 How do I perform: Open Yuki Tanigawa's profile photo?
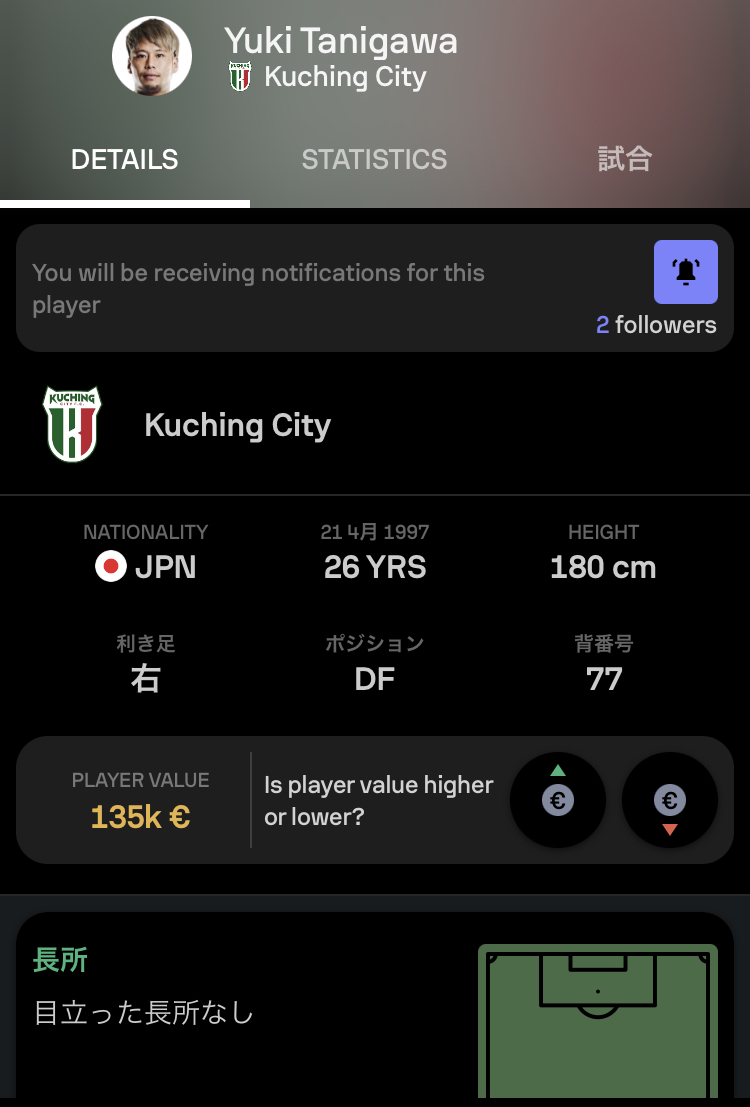pos(152,56)
